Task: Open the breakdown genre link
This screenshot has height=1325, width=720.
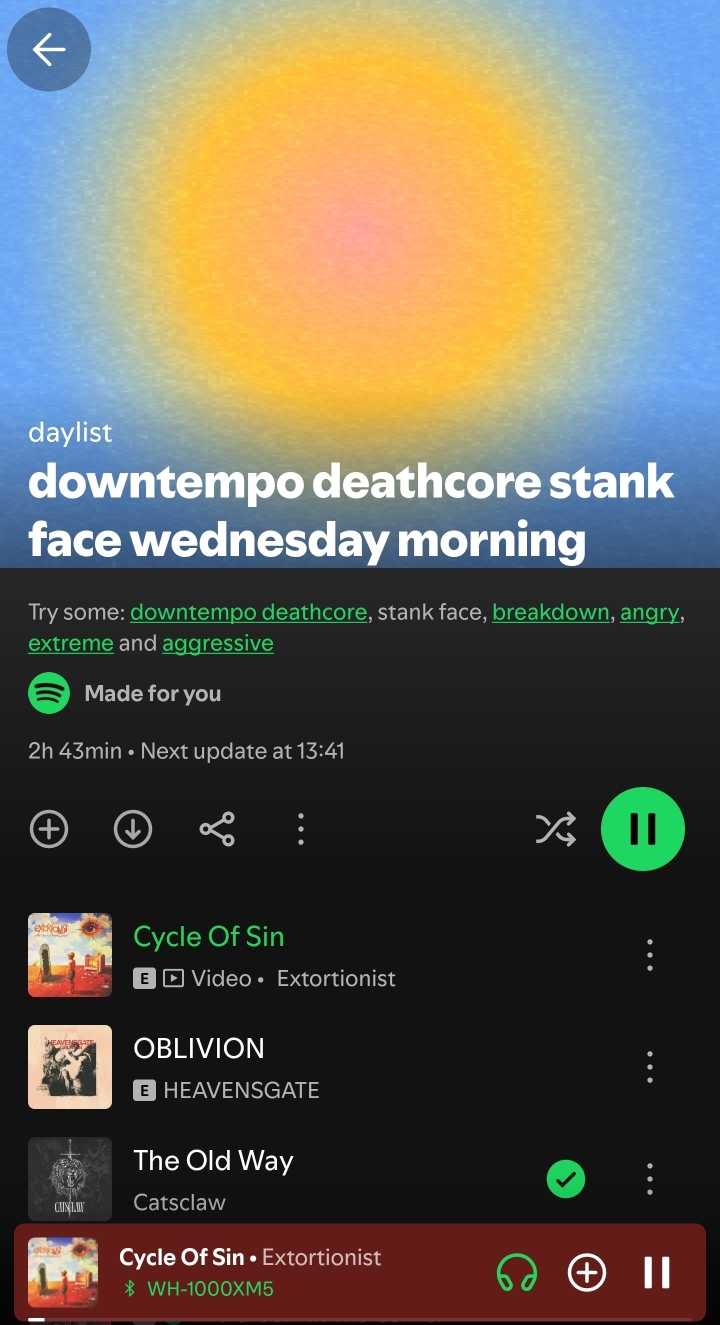Action: click(550, 612)
